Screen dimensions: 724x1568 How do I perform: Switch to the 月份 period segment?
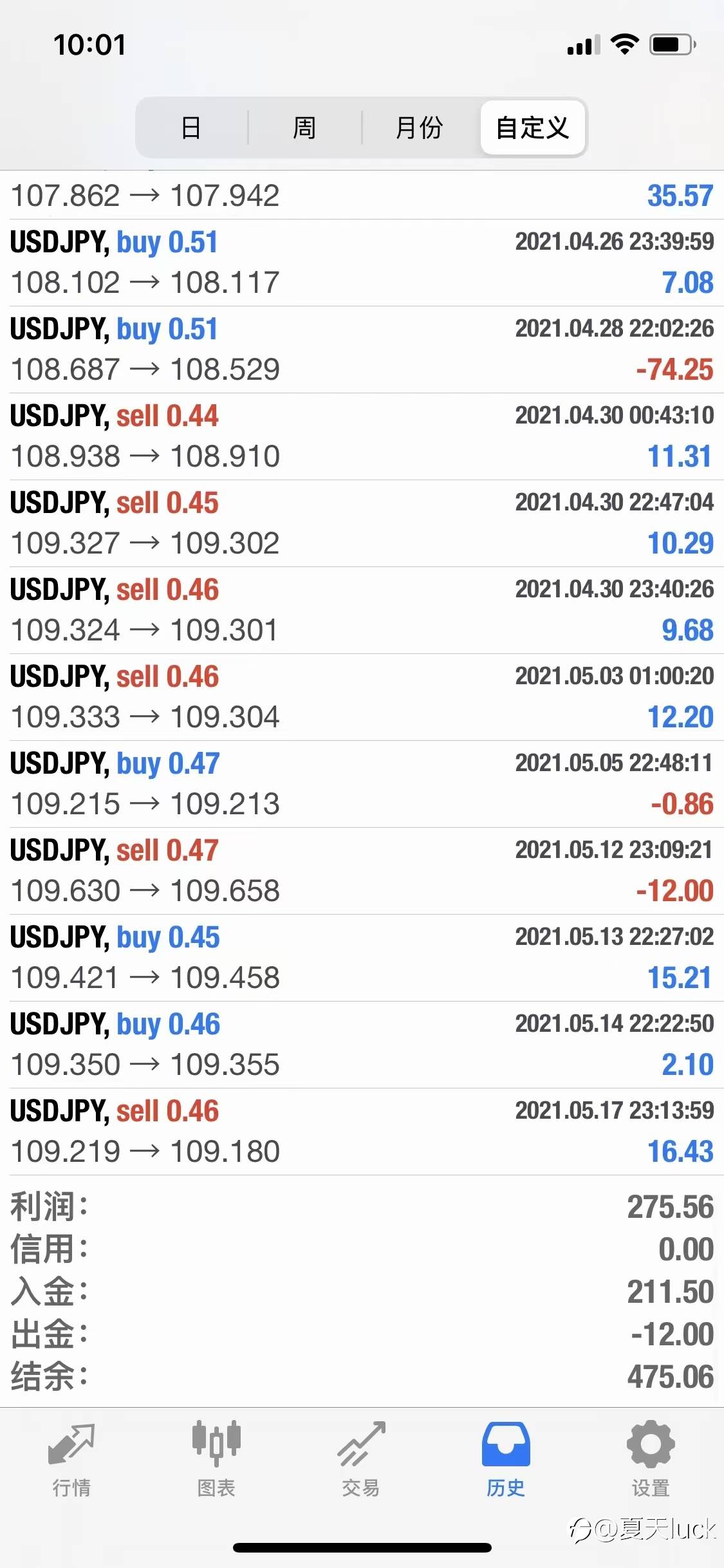point(419,127)
